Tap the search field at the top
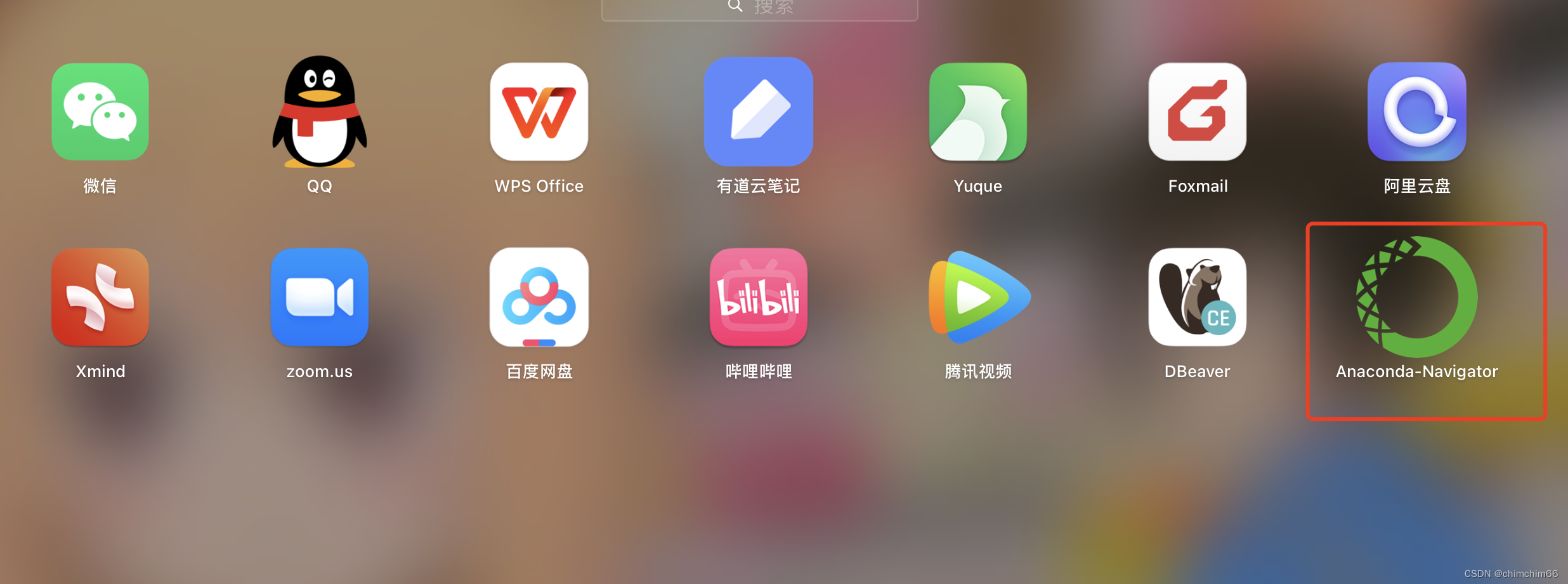Viewport: 1568px width, 584px height. tap(760, 8)
